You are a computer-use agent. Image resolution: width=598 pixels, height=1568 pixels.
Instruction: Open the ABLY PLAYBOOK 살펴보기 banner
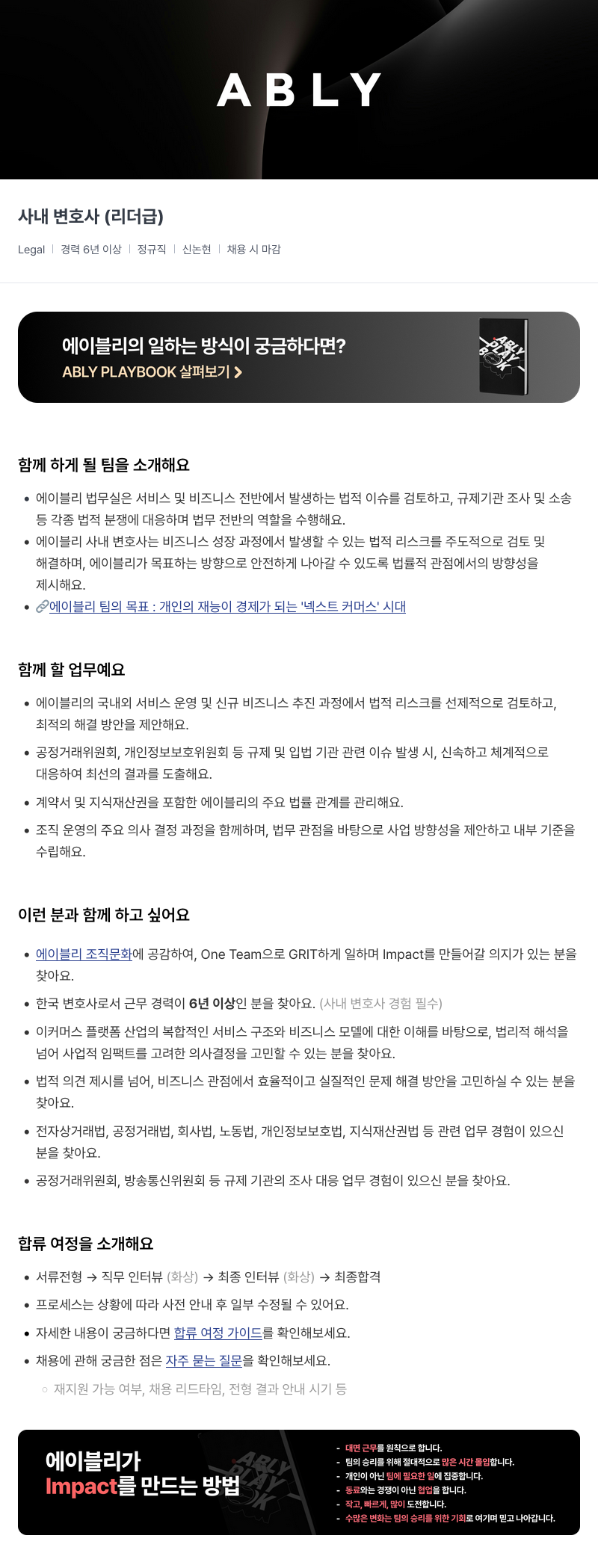(299, 357)
